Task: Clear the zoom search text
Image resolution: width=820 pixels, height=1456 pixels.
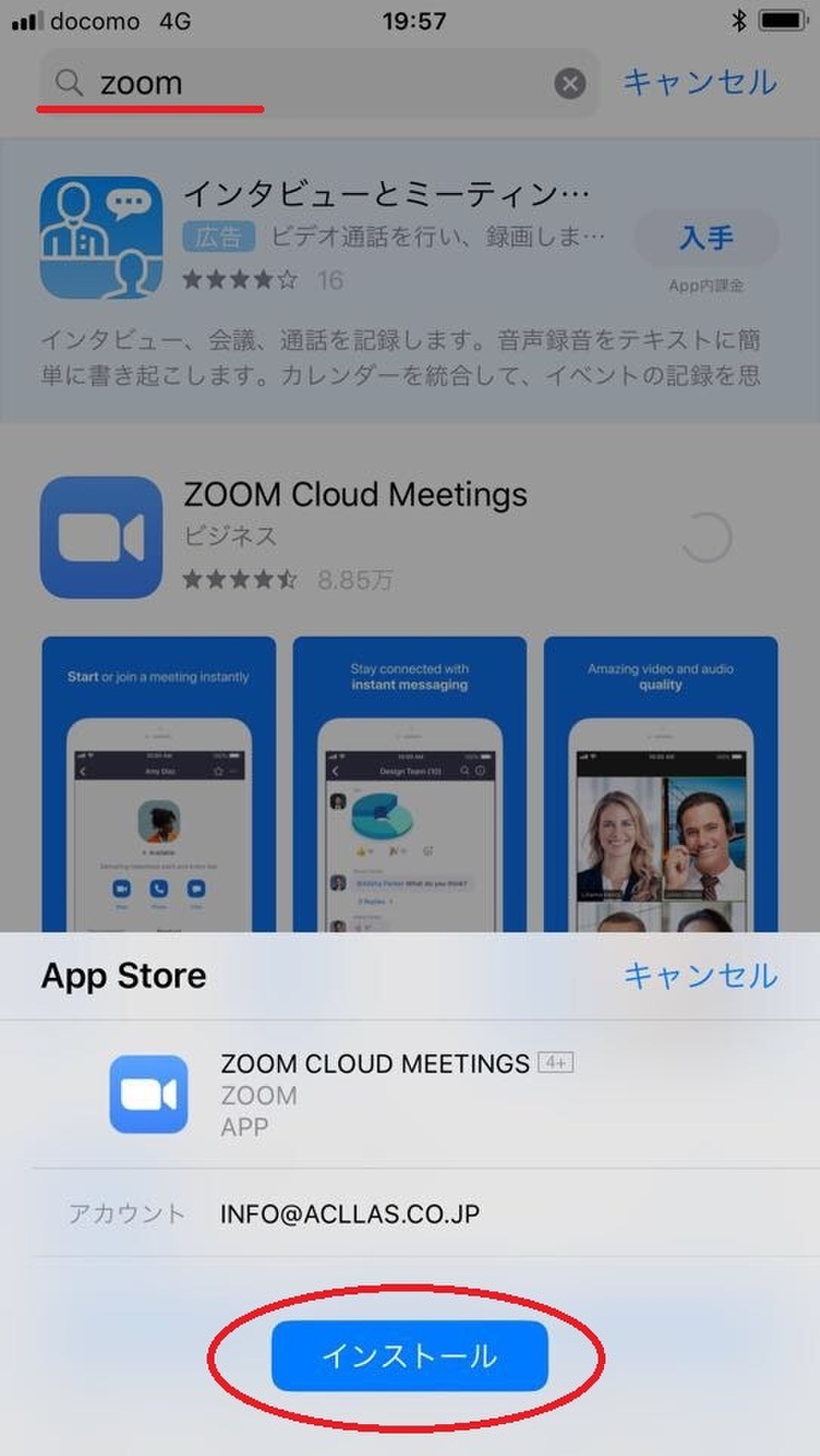Action: click(569, 84)
